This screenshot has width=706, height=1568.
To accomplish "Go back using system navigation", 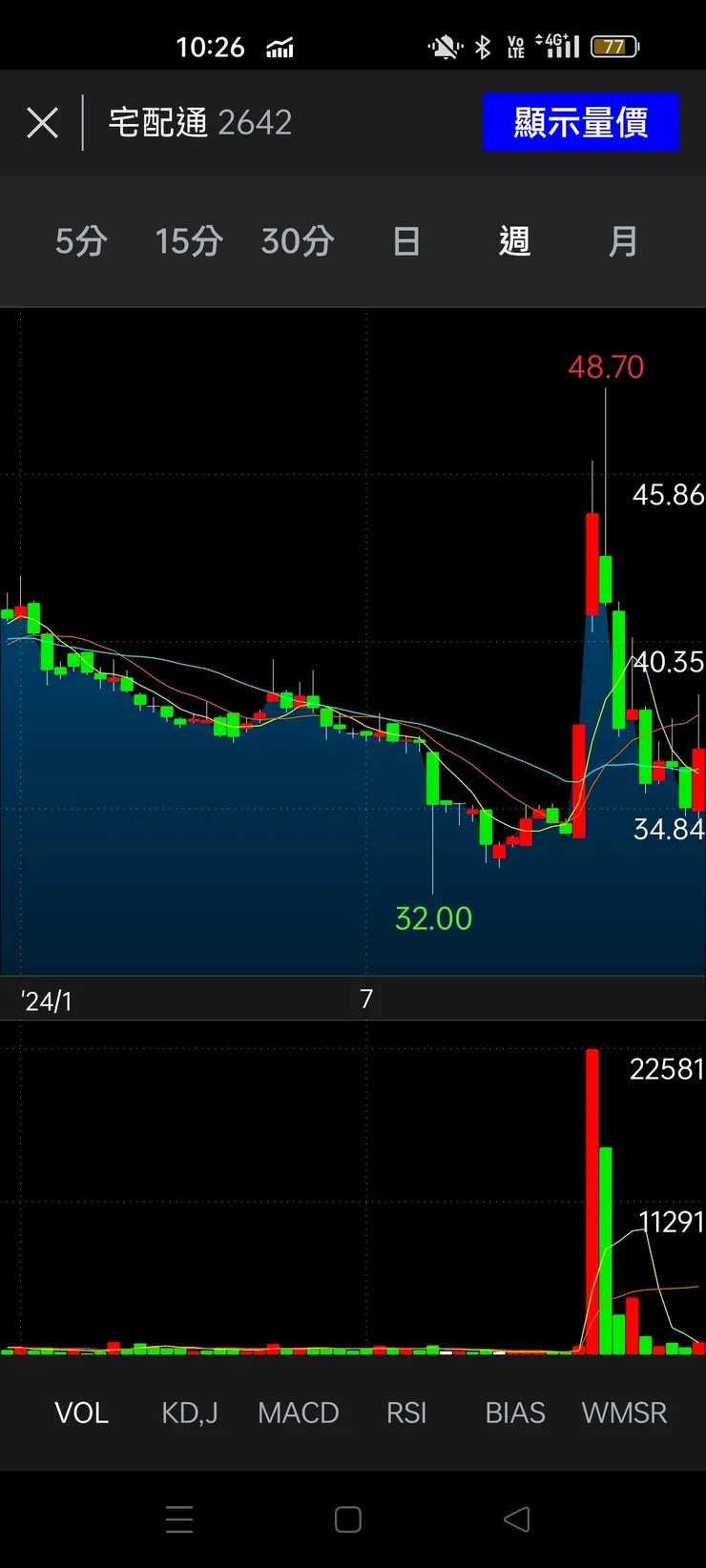I will tap(516, 1519).
